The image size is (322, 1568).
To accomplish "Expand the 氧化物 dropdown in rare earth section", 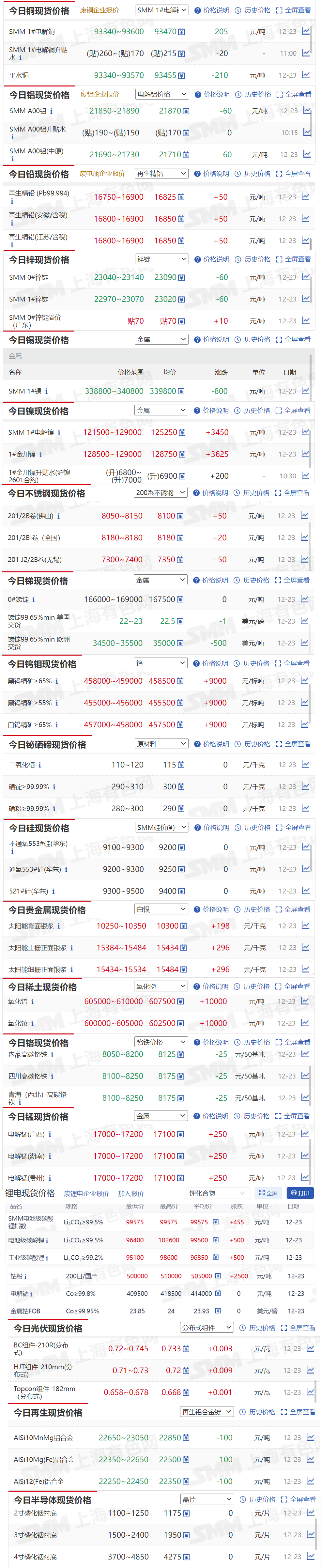I will click(x=161, y=986).
